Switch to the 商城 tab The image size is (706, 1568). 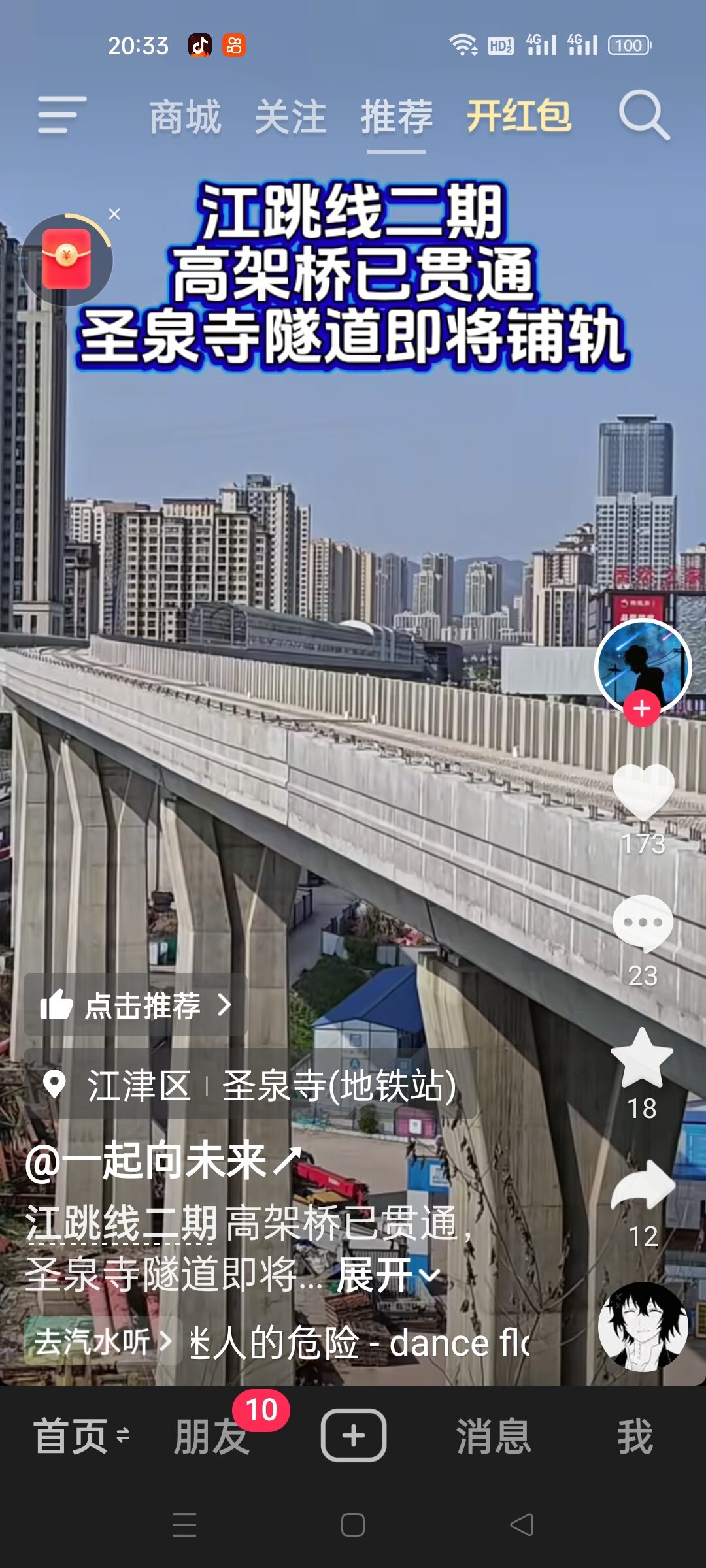click(x=186, y=118)
